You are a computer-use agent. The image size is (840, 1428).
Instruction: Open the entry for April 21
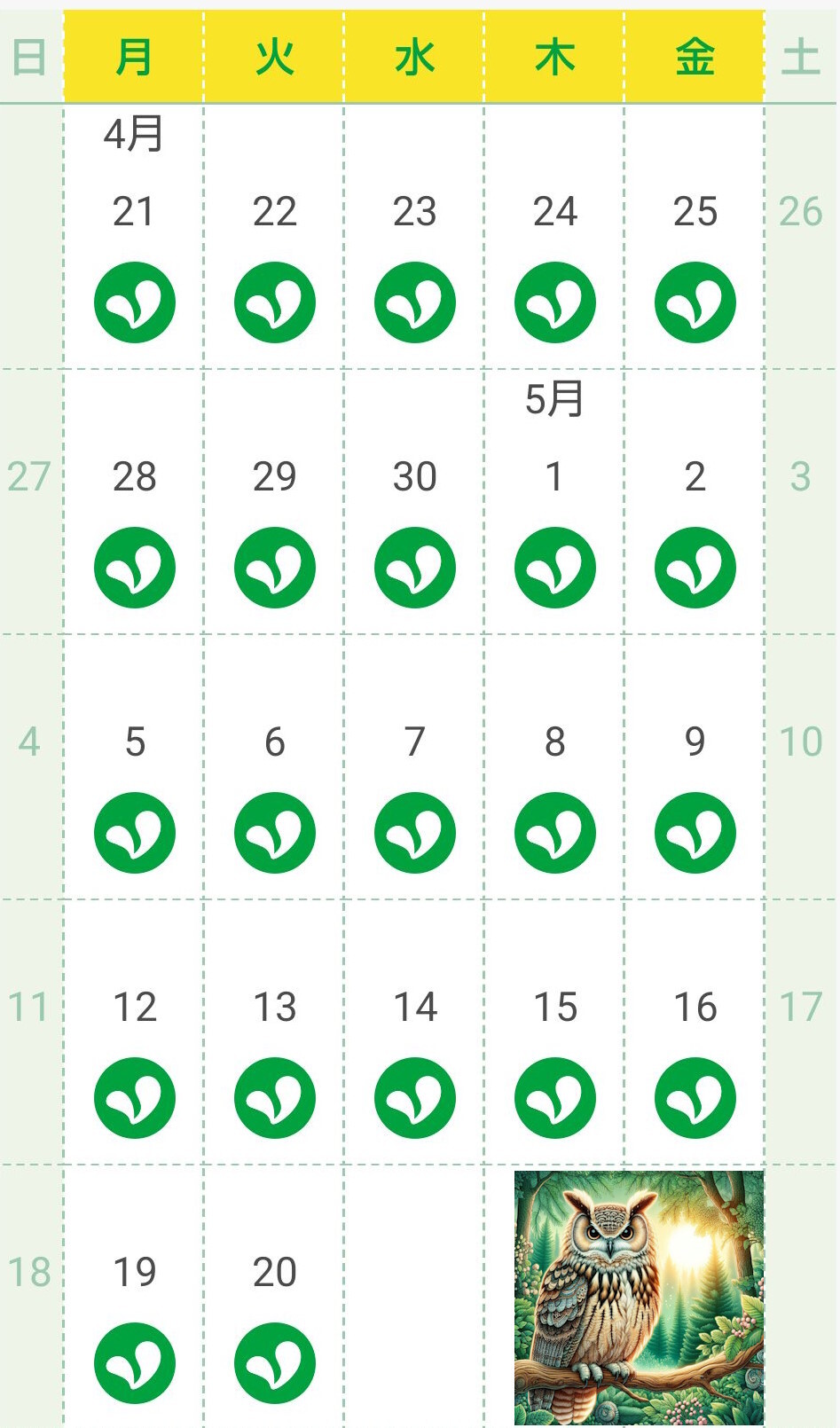(135, 302)
